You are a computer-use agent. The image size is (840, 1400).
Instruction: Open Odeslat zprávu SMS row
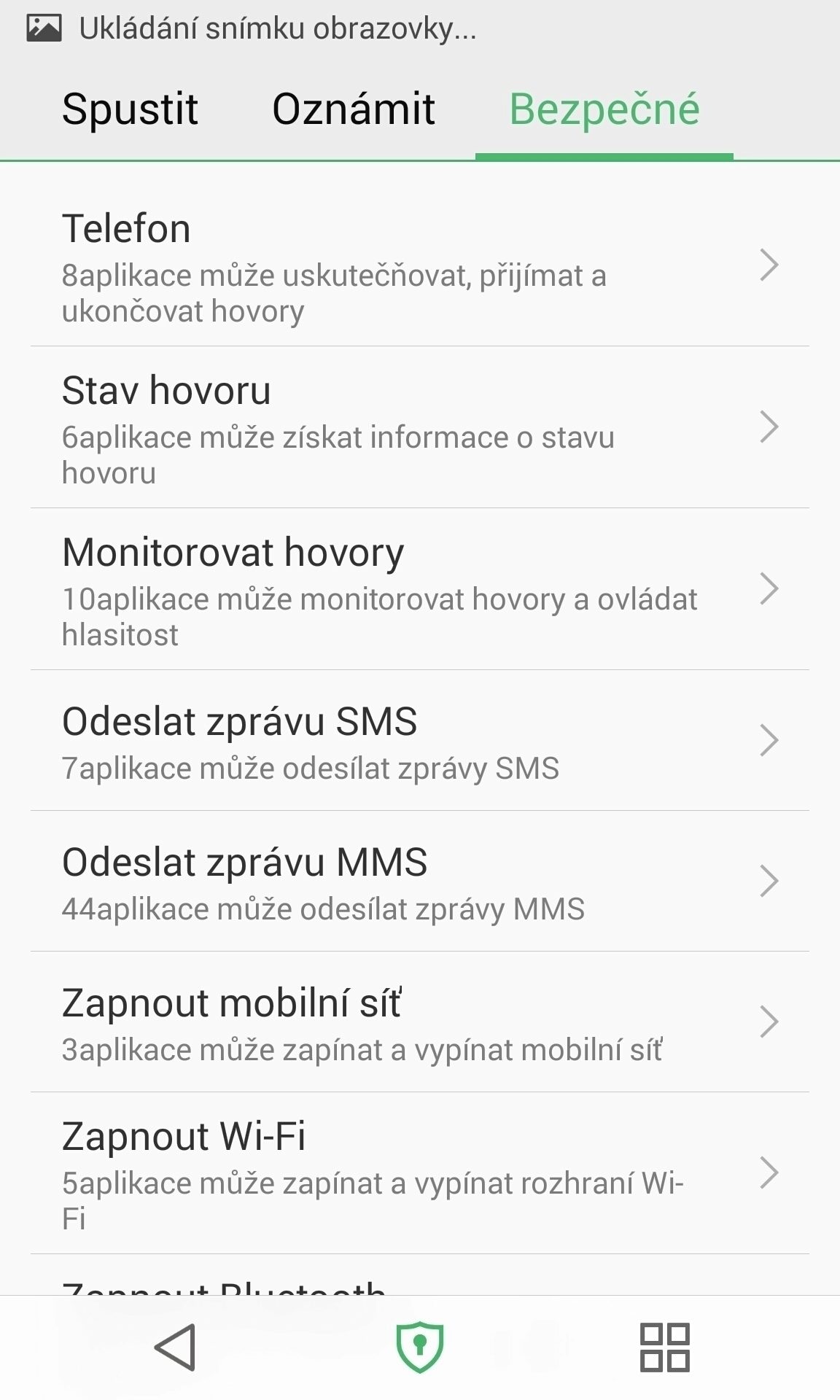[420, 741]
